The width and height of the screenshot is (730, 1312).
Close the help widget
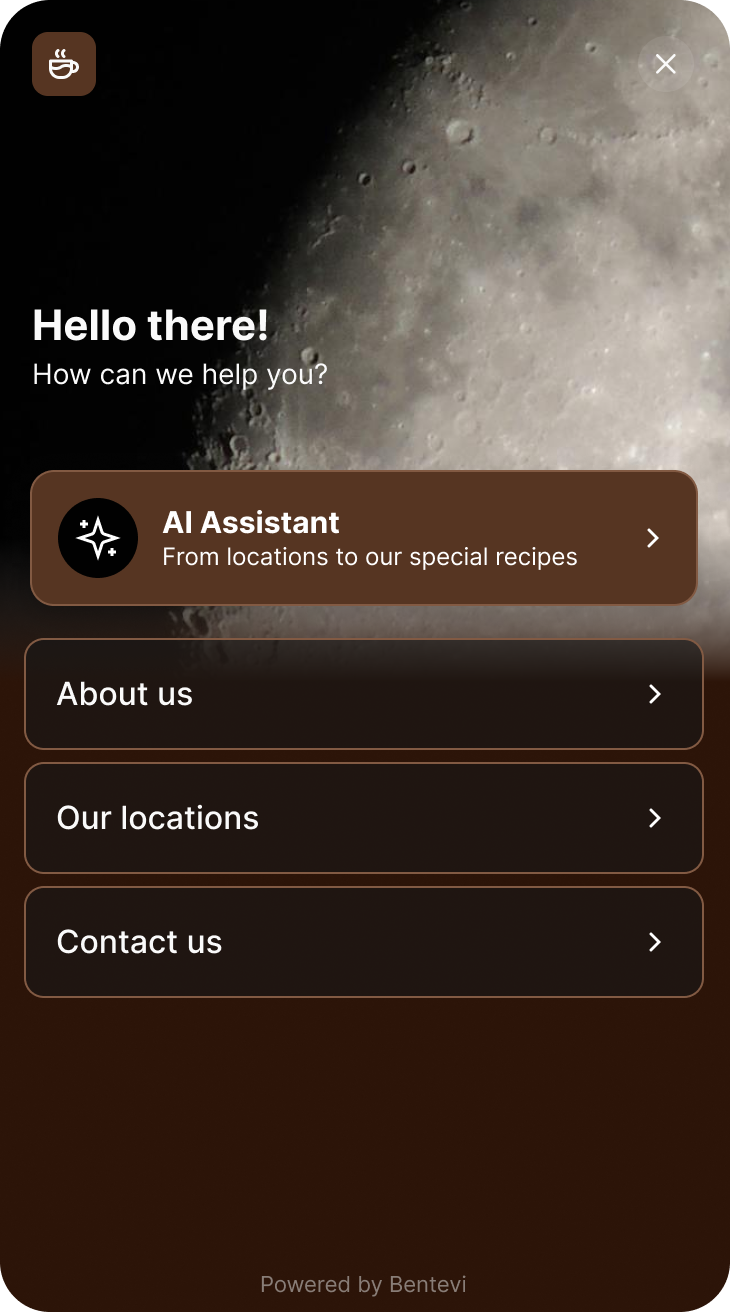click(665, 64)
